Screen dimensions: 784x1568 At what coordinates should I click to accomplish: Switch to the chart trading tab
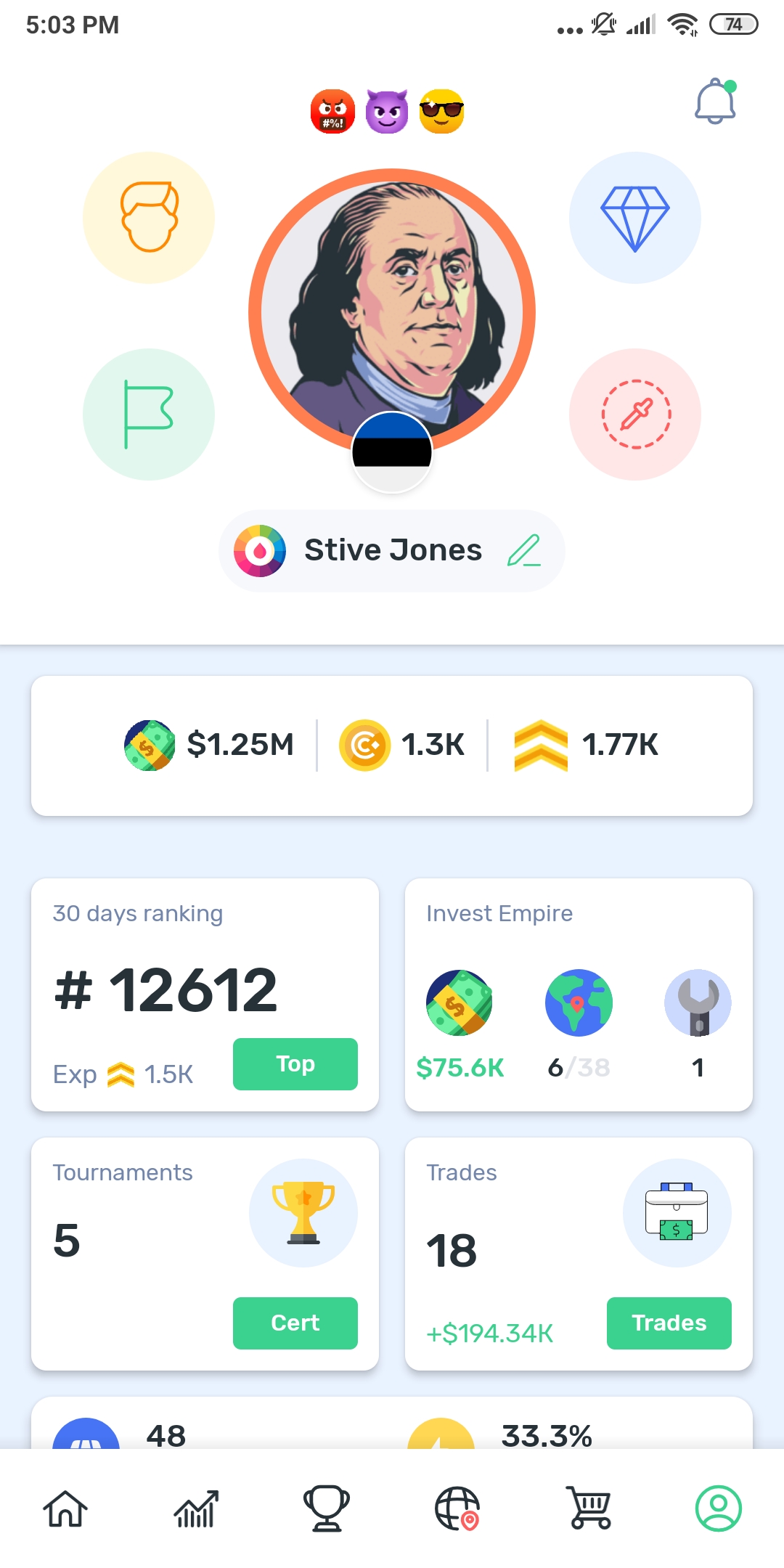196,1508
